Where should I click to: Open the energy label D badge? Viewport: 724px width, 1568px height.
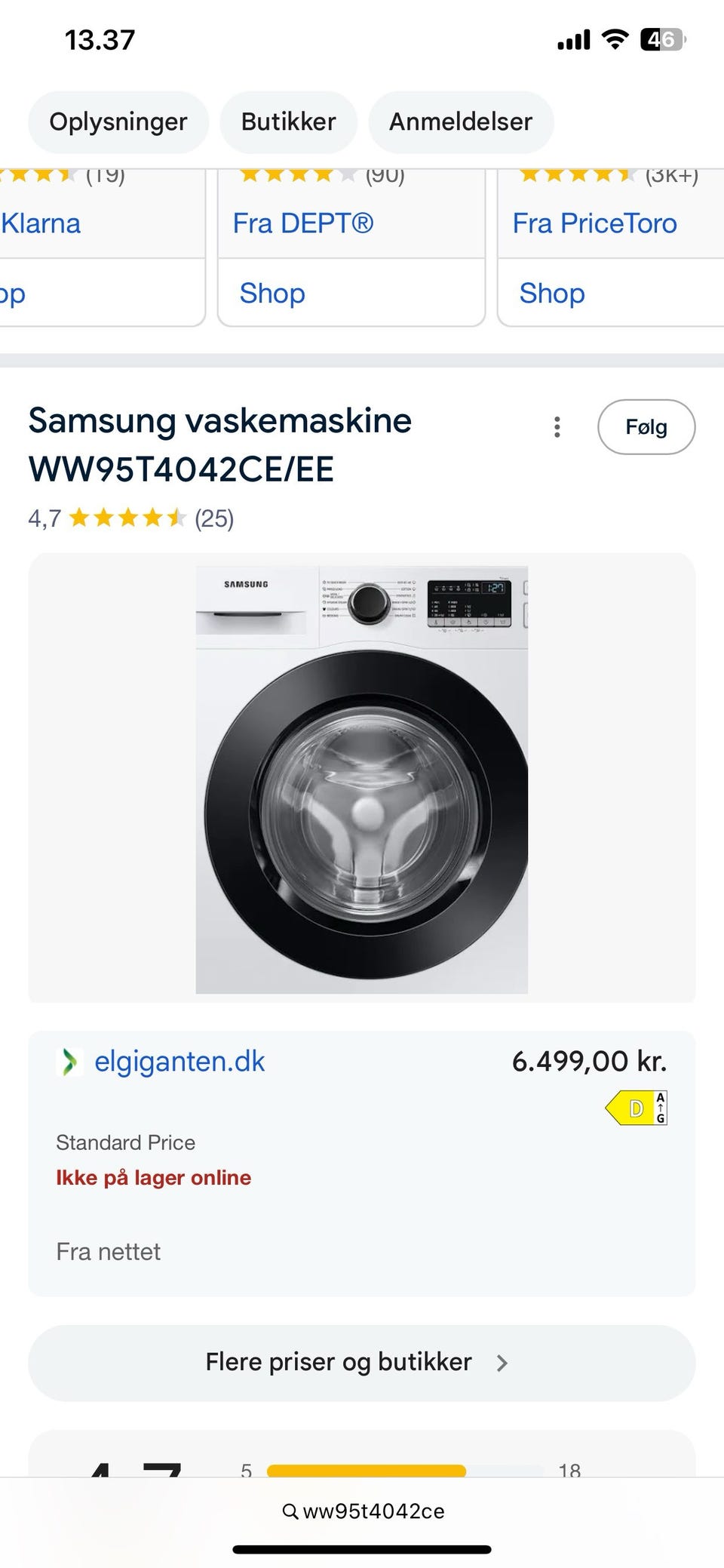point(637,1108)
